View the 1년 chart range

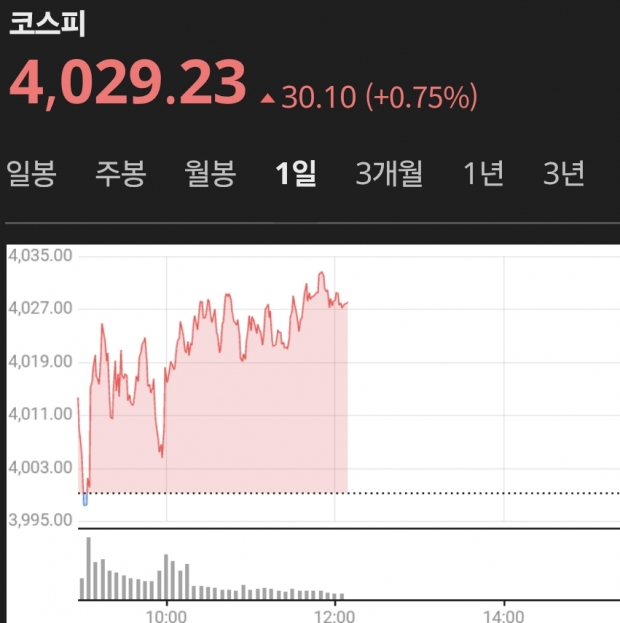point(483,174)
